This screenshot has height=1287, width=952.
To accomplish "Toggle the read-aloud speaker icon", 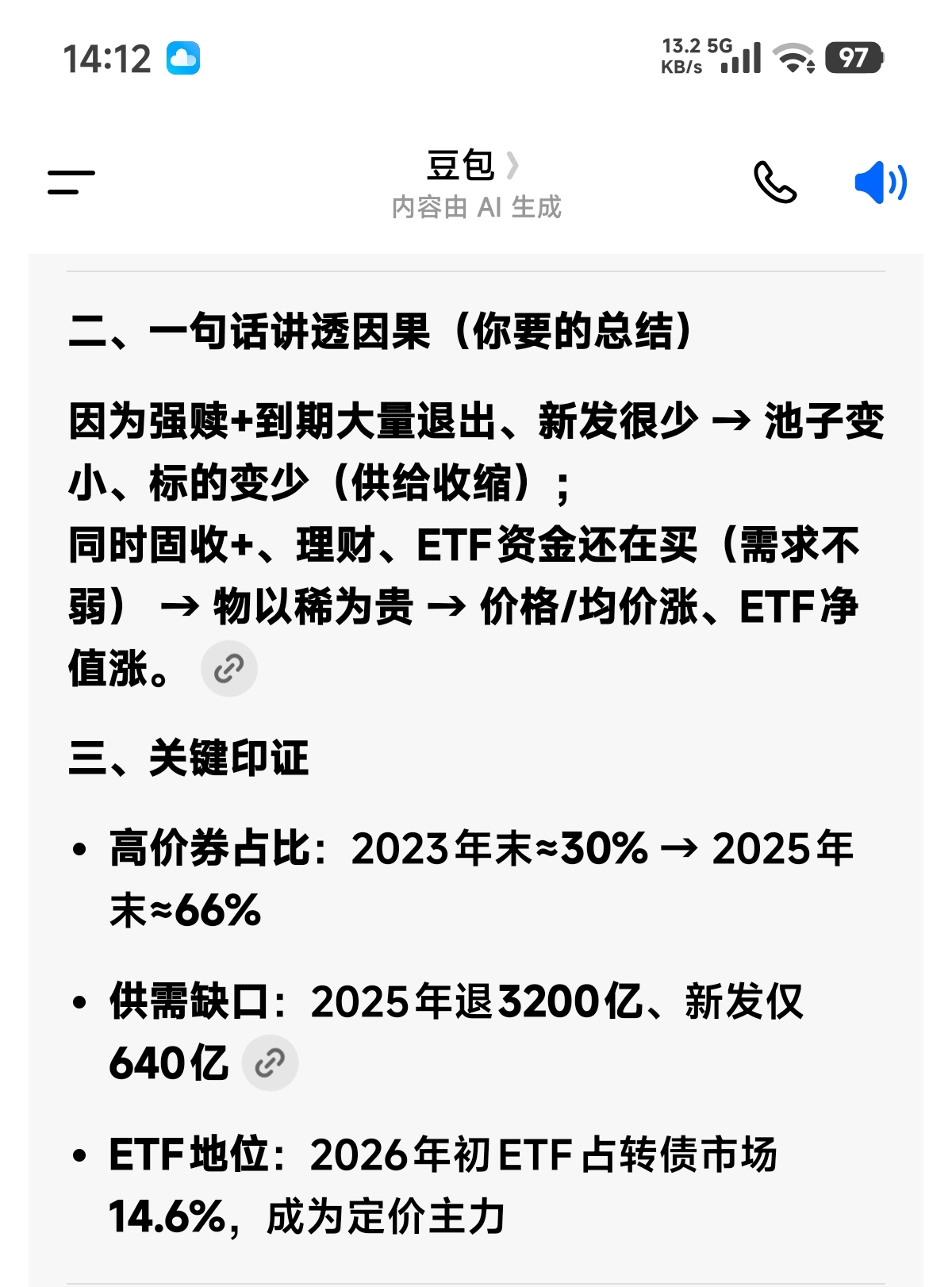I will 880,182.
